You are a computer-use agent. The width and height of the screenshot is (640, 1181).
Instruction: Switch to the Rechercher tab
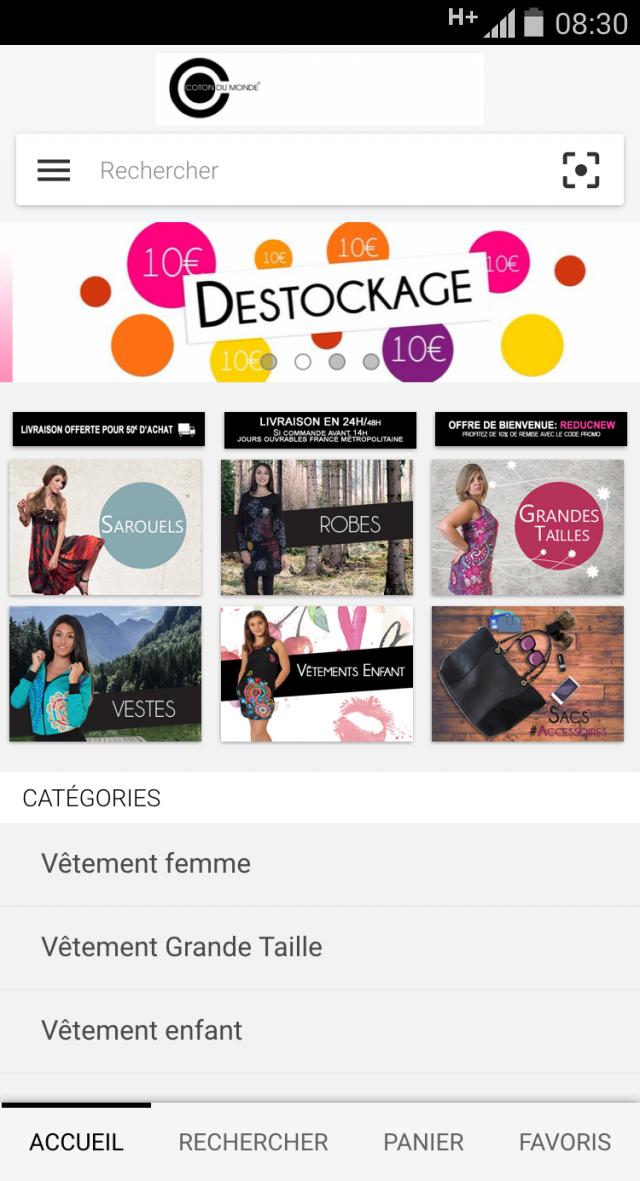pos(253,1142)
